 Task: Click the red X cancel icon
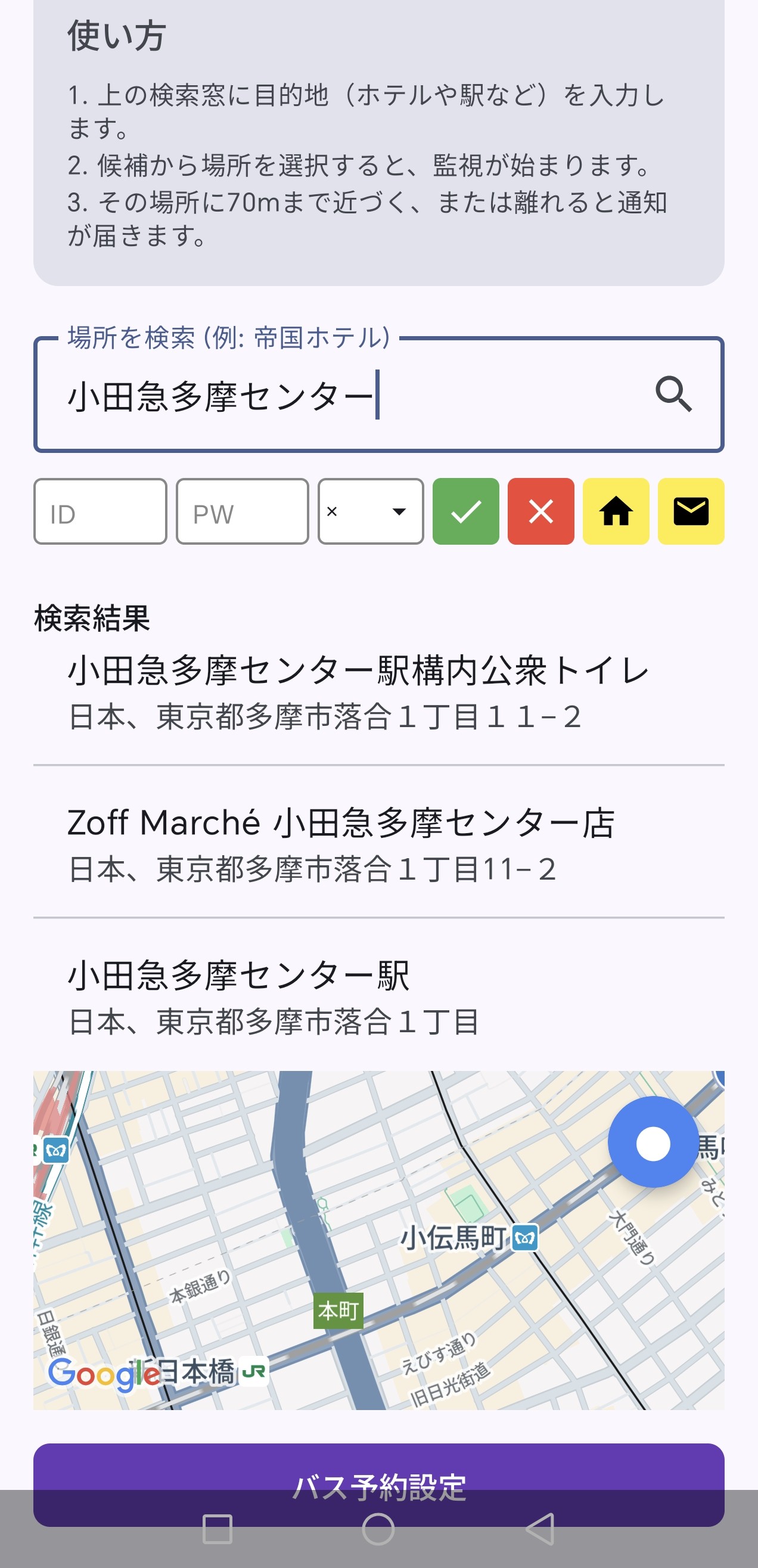pyautogui.click(x=540, y=512)
